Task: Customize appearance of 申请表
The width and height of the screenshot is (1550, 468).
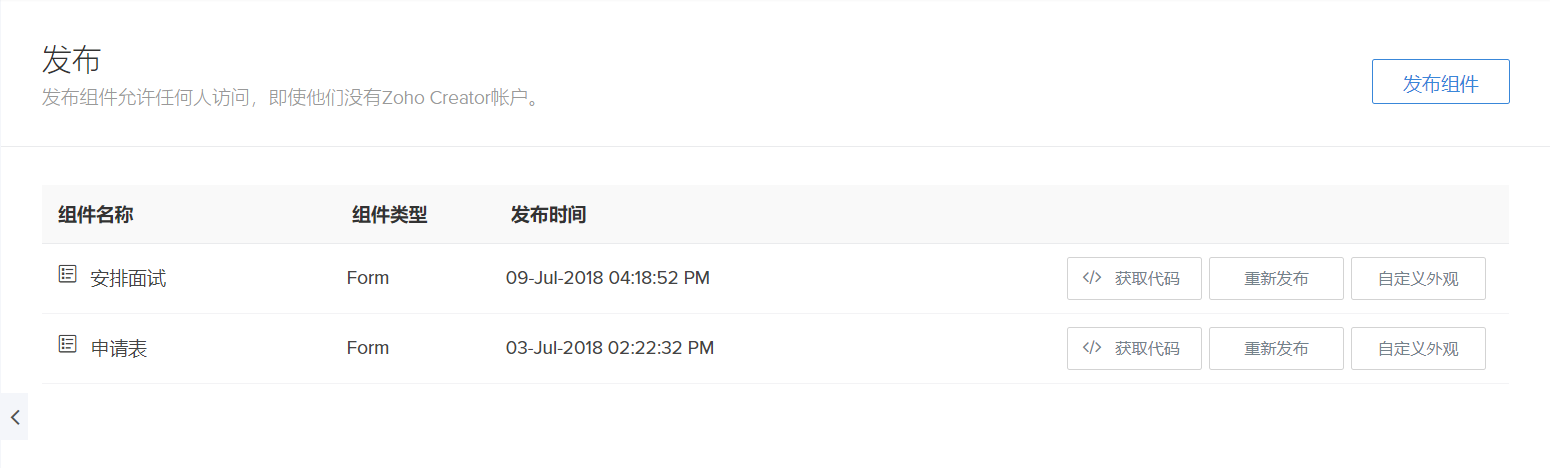Action: click(1418, 349)
